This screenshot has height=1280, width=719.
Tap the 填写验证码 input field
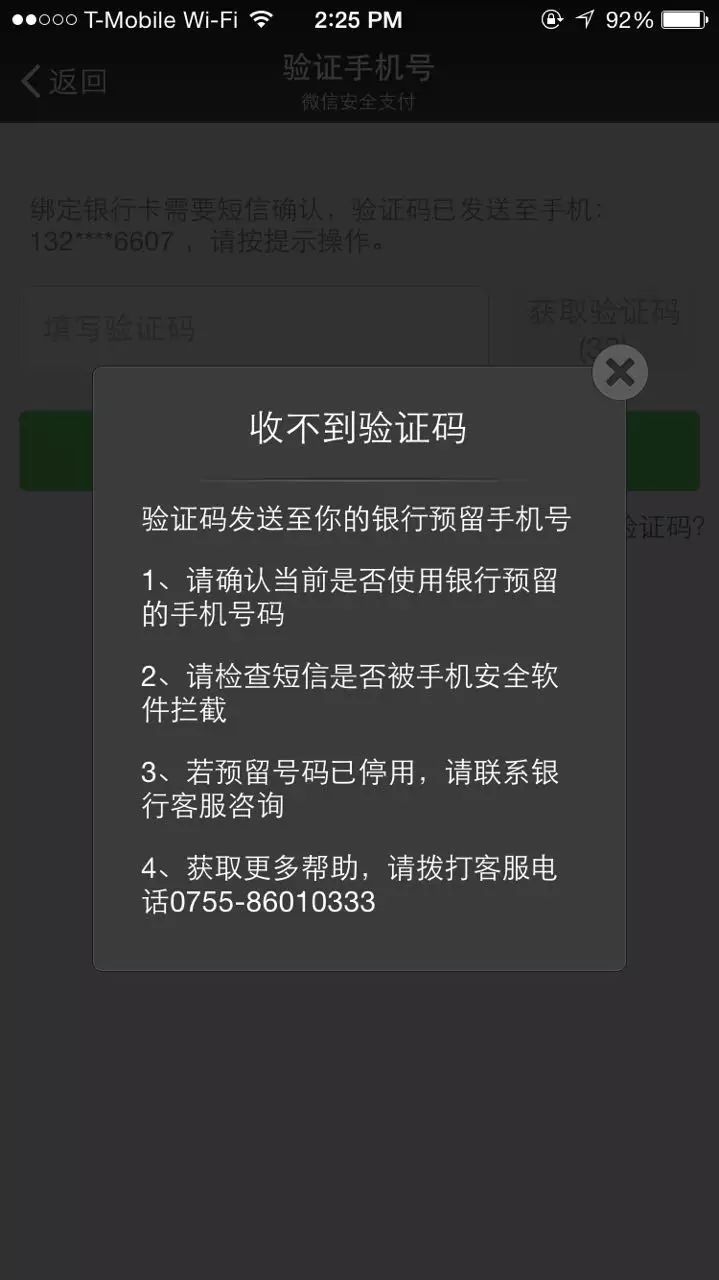click(255, 328)
